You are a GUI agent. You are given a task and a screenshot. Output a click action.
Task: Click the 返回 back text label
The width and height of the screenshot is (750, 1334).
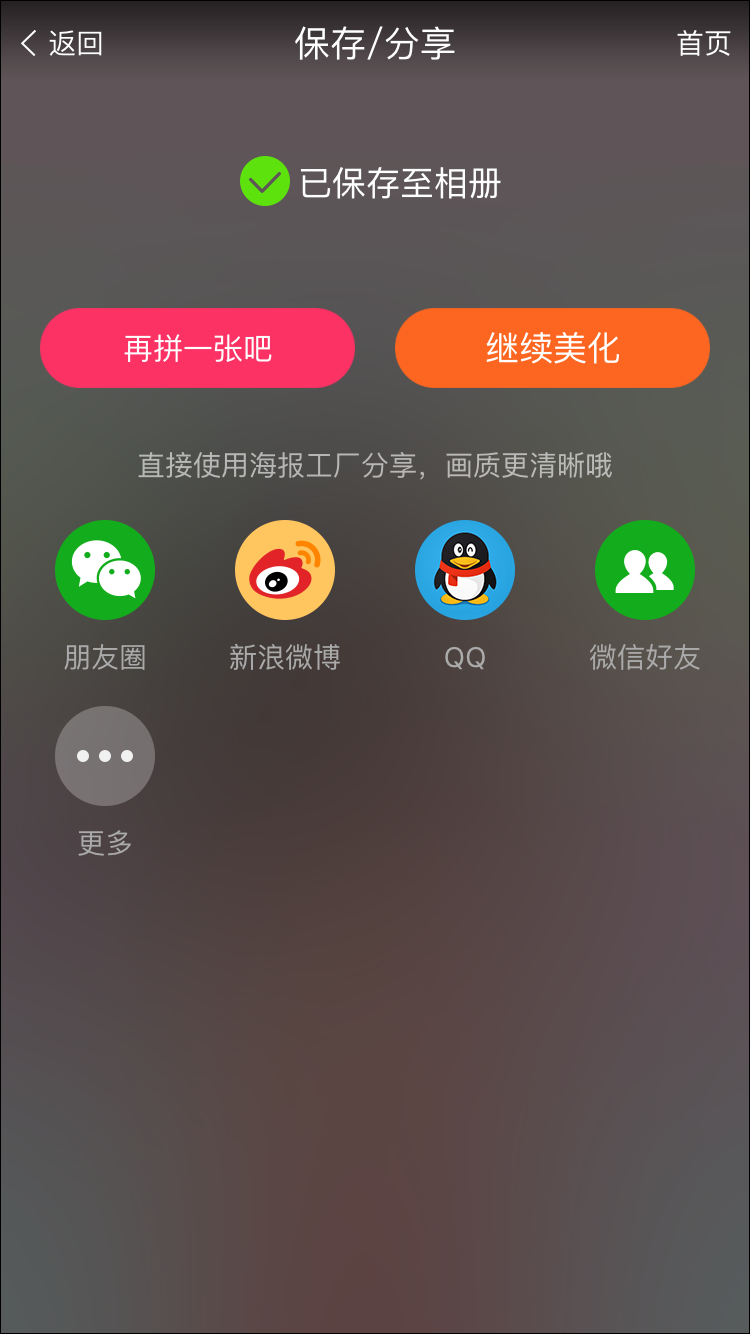(x=73, y=43)
